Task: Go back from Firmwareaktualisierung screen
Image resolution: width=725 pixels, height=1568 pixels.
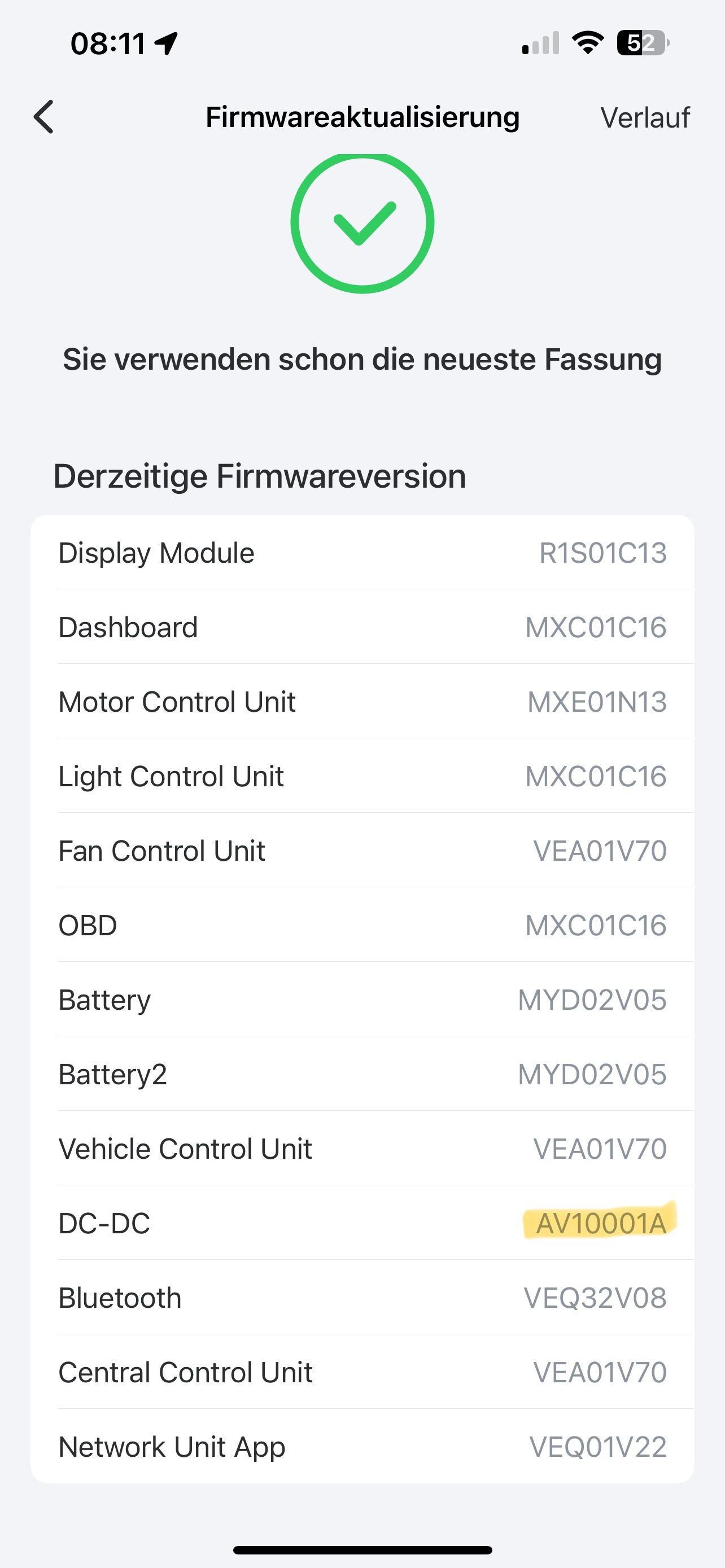Action: [x=44, y=117]
